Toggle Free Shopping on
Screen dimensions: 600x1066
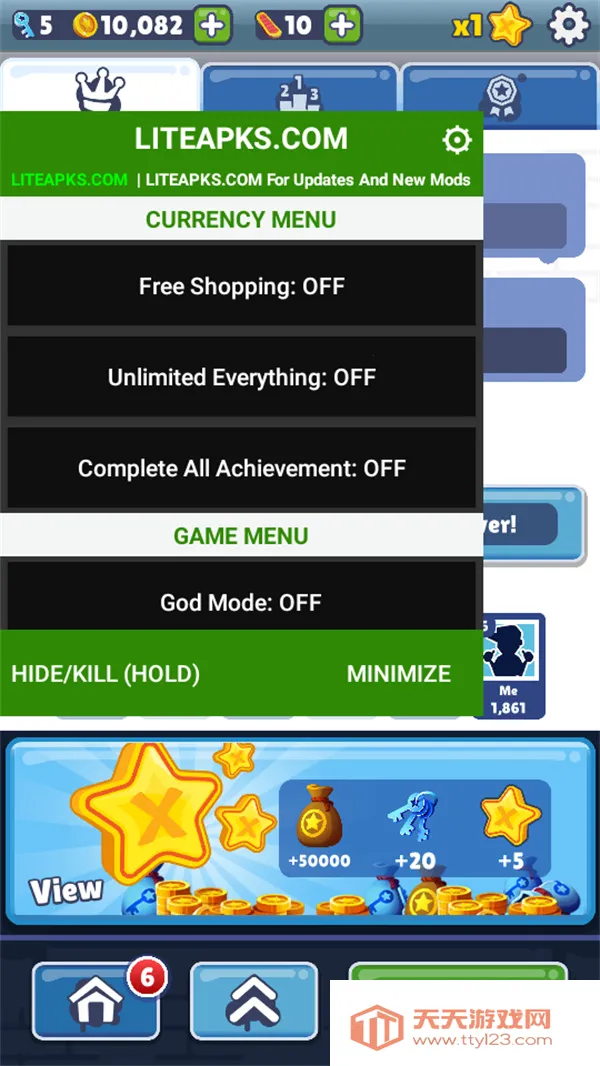[241, 286]
